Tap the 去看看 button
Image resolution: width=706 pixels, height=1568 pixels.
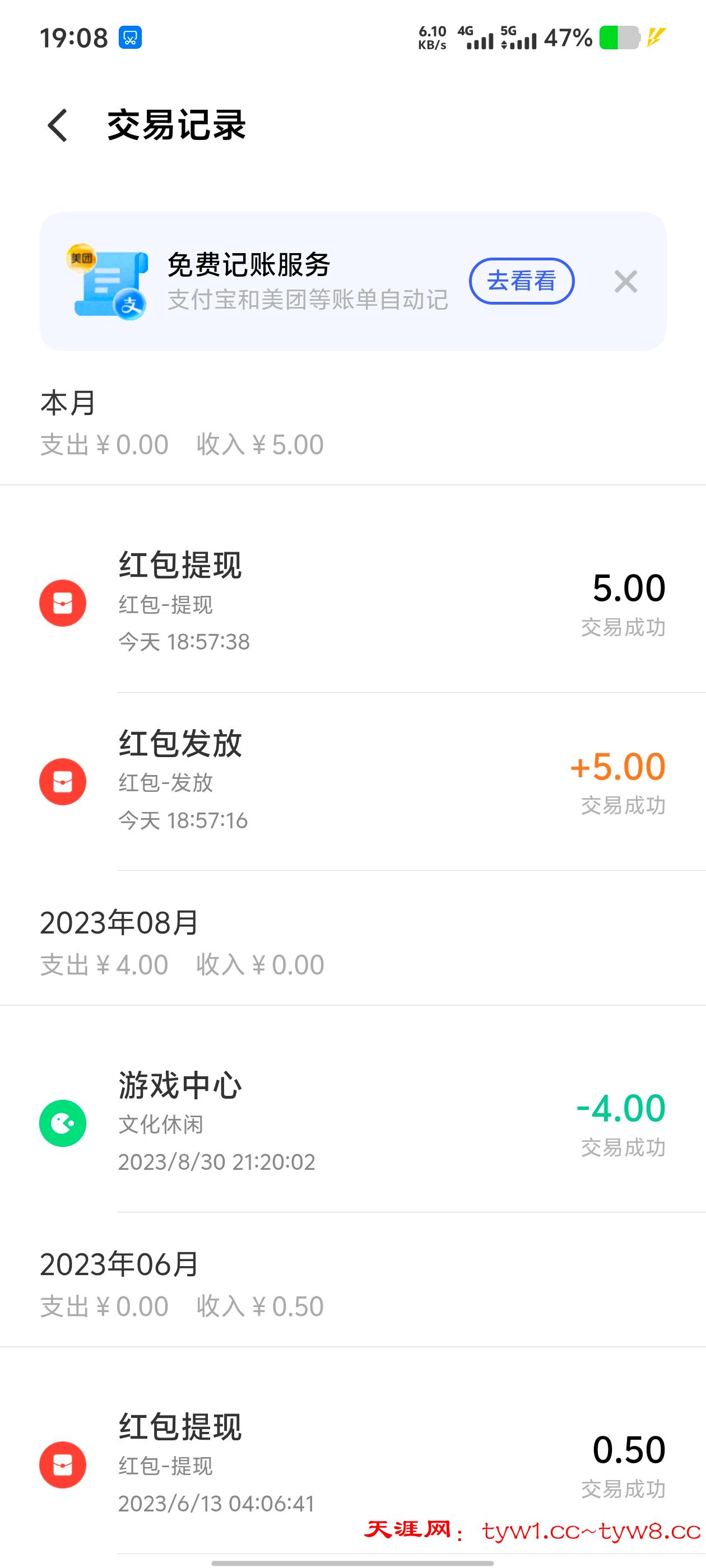522,281
